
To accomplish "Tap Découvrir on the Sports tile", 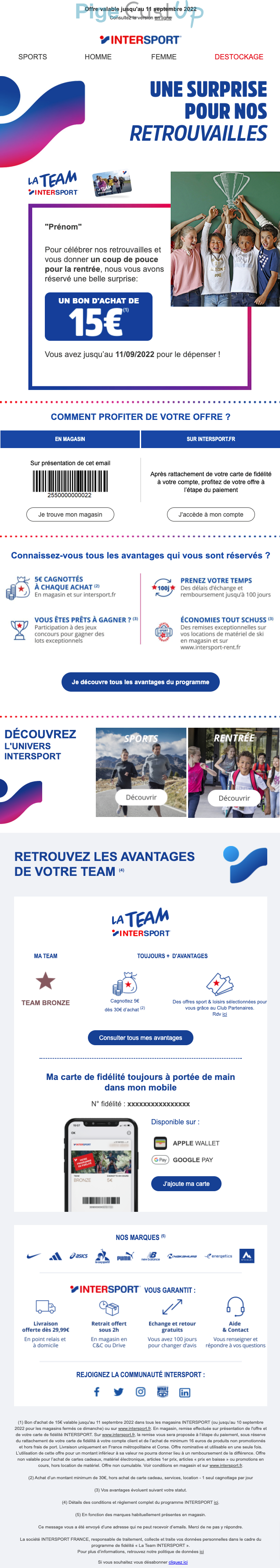I will click(x=141, y=797).
